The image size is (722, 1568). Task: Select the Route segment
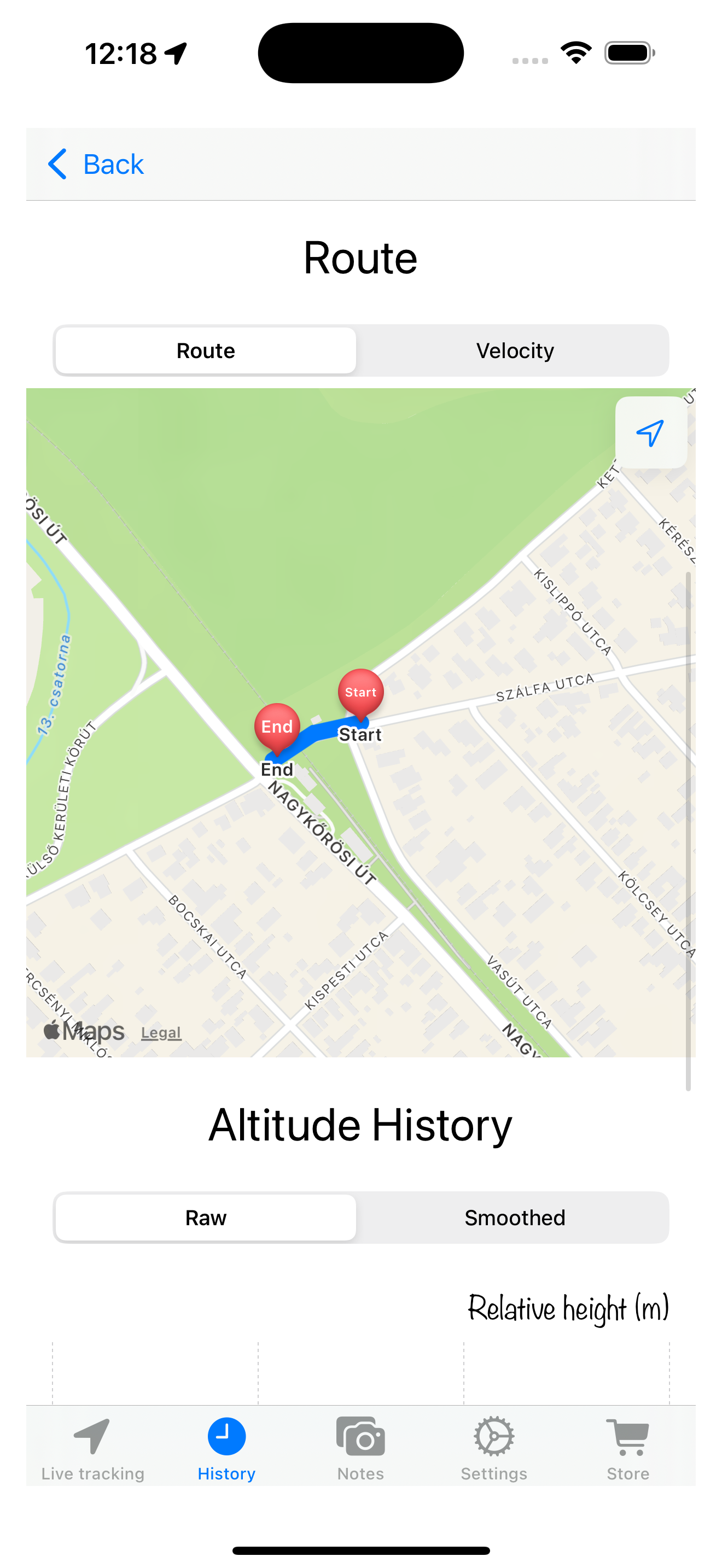pos(205,350)
